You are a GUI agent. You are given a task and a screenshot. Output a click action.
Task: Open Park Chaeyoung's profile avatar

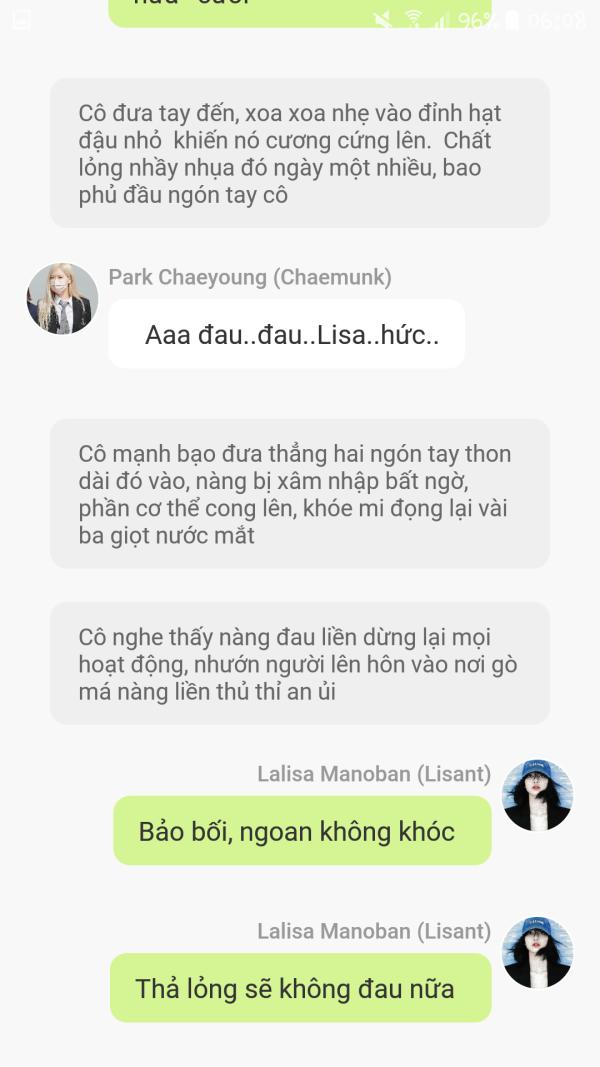pyautogui.click(x=63, y=299)
